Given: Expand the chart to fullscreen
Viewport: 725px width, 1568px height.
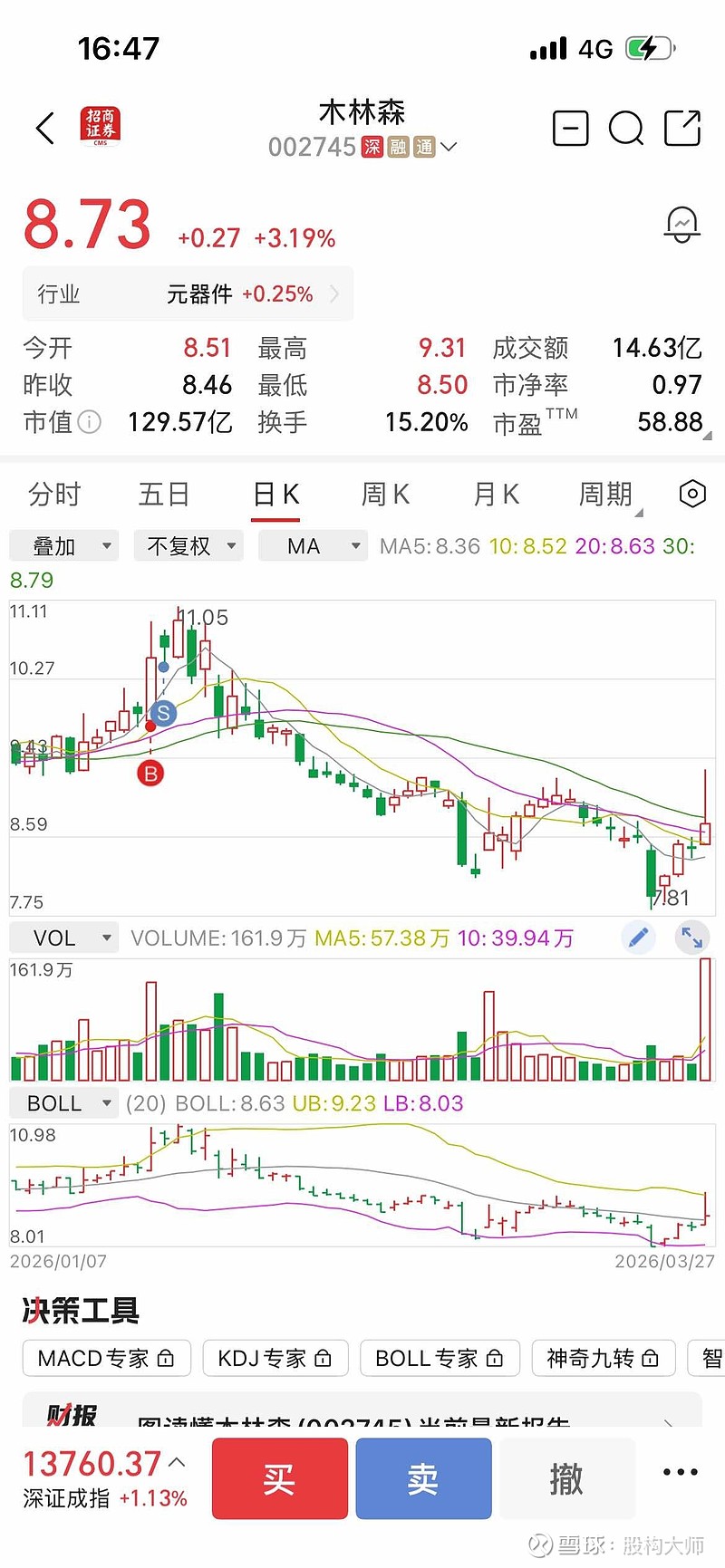Looking at the screenshot, I should (x=692, y=938).
